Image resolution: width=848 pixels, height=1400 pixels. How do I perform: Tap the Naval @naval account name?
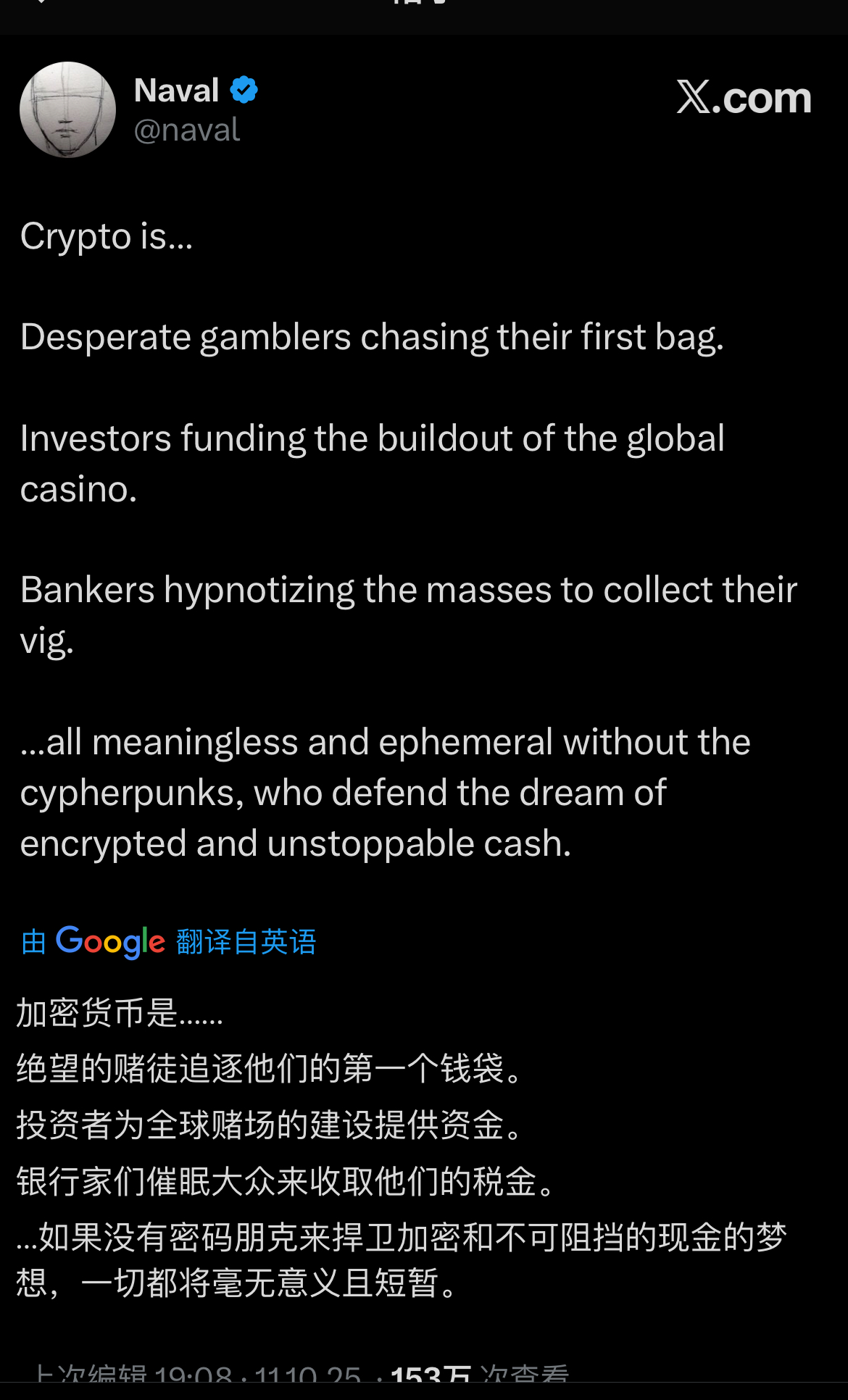pyautogui.click(x=177, y=92)
